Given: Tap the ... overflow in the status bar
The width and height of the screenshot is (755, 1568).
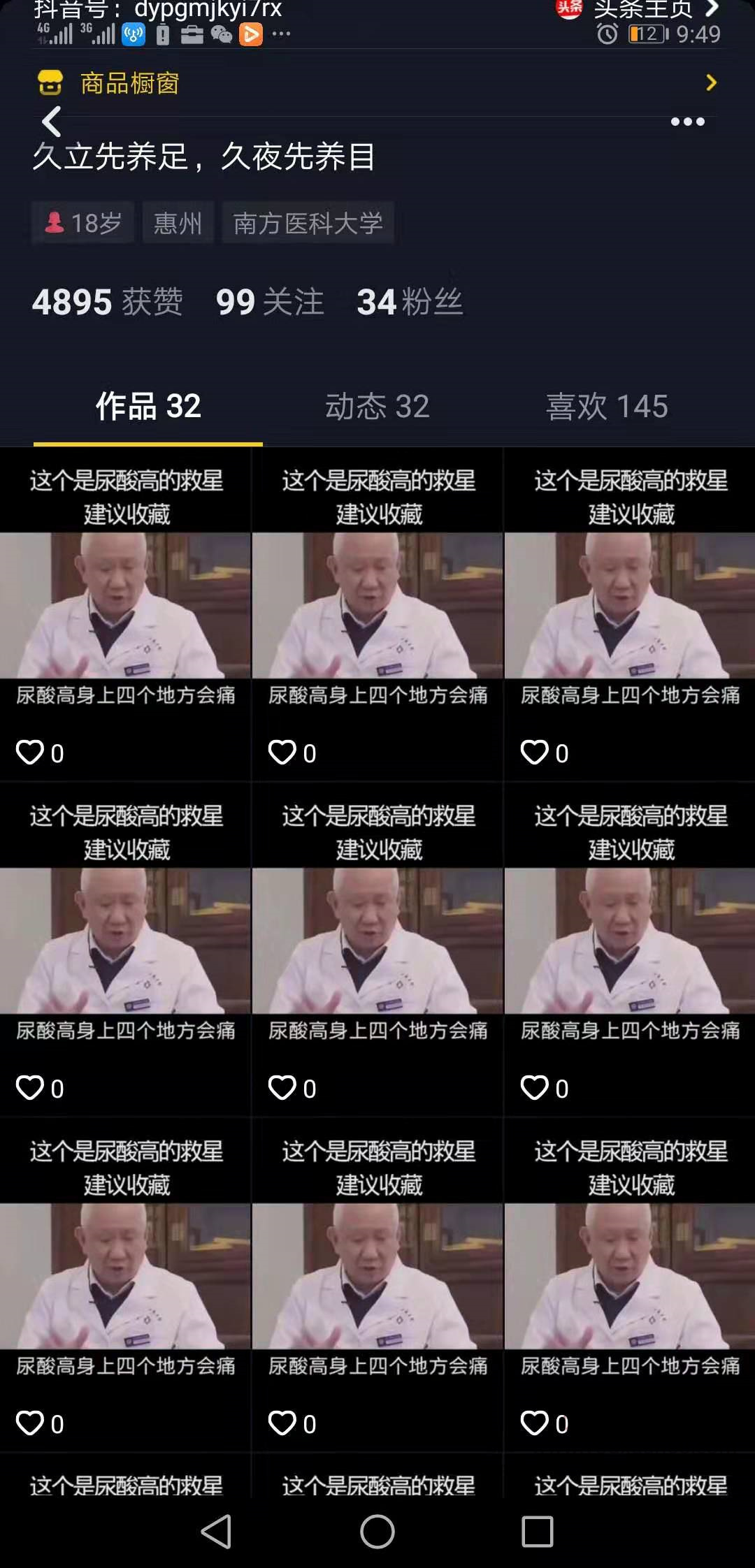Looking at the screenshot, I should (x=282, y=34).
